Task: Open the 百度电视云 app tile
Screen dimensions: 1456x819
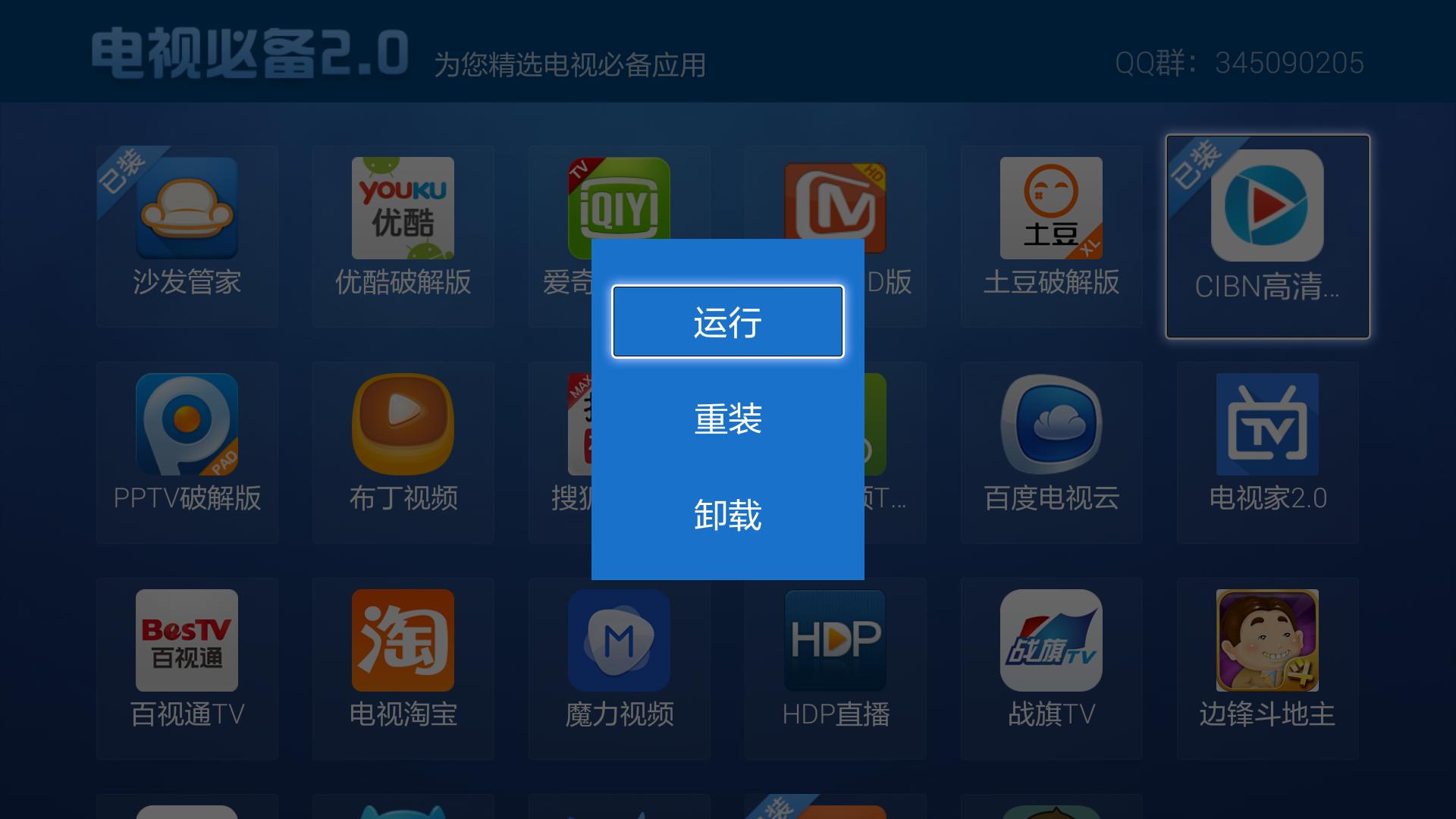Action: (x=1051, y=453)
